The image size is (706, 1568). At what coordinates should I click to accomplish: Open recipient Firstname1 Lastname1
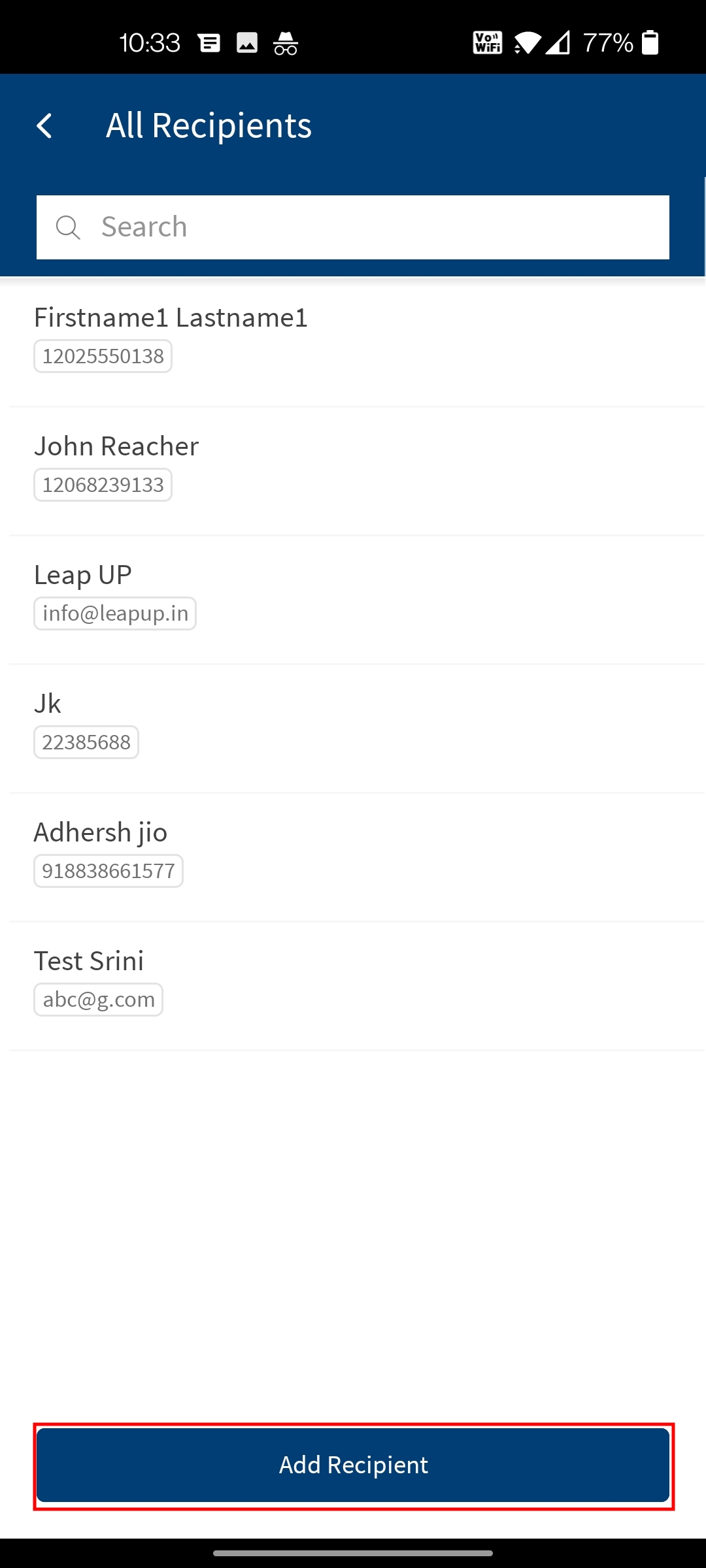coord(353,343)
